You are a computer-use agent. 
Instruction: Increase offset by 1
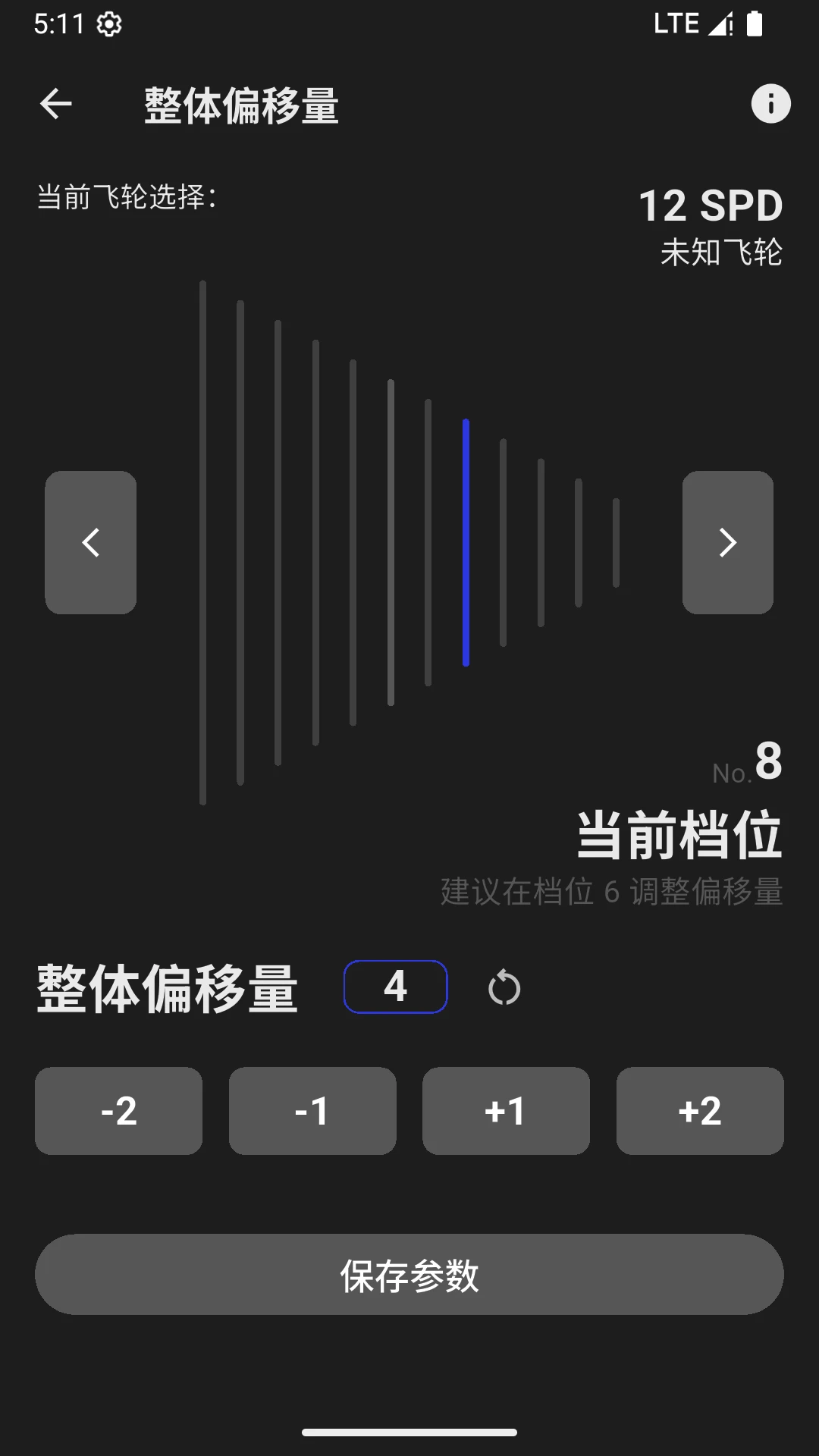(x=506, y=1110)
